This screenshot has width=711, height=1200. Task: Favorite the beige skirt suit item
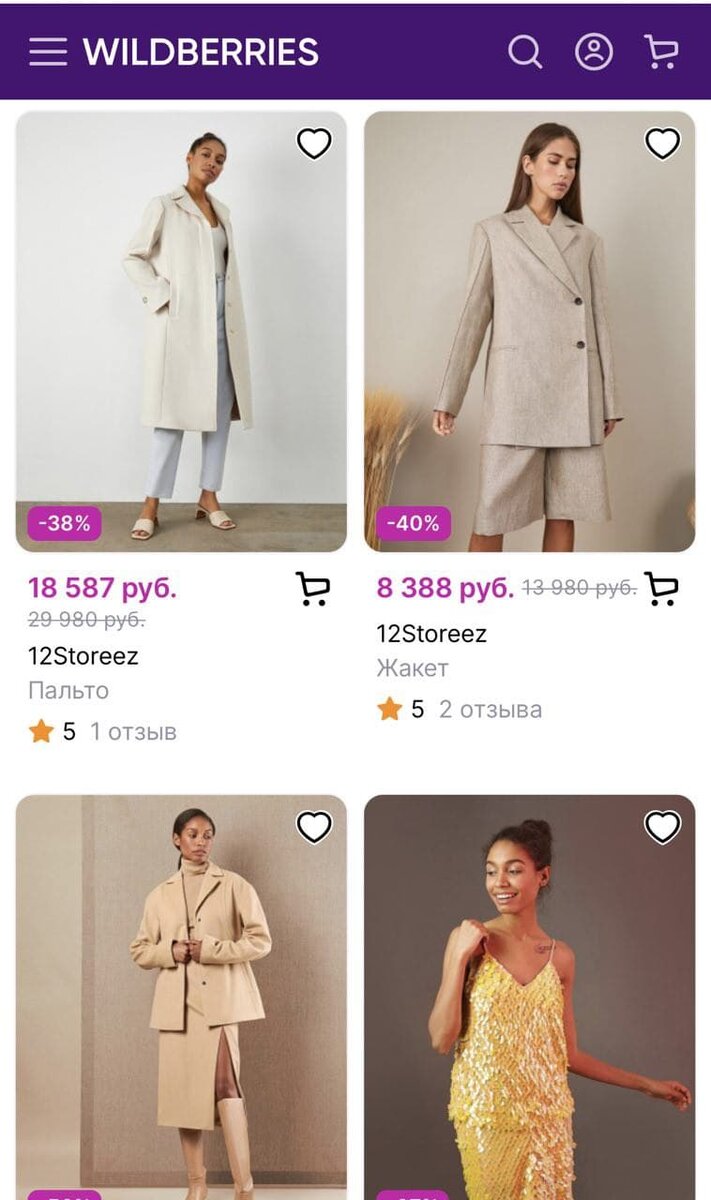click(x=314, y=827)
